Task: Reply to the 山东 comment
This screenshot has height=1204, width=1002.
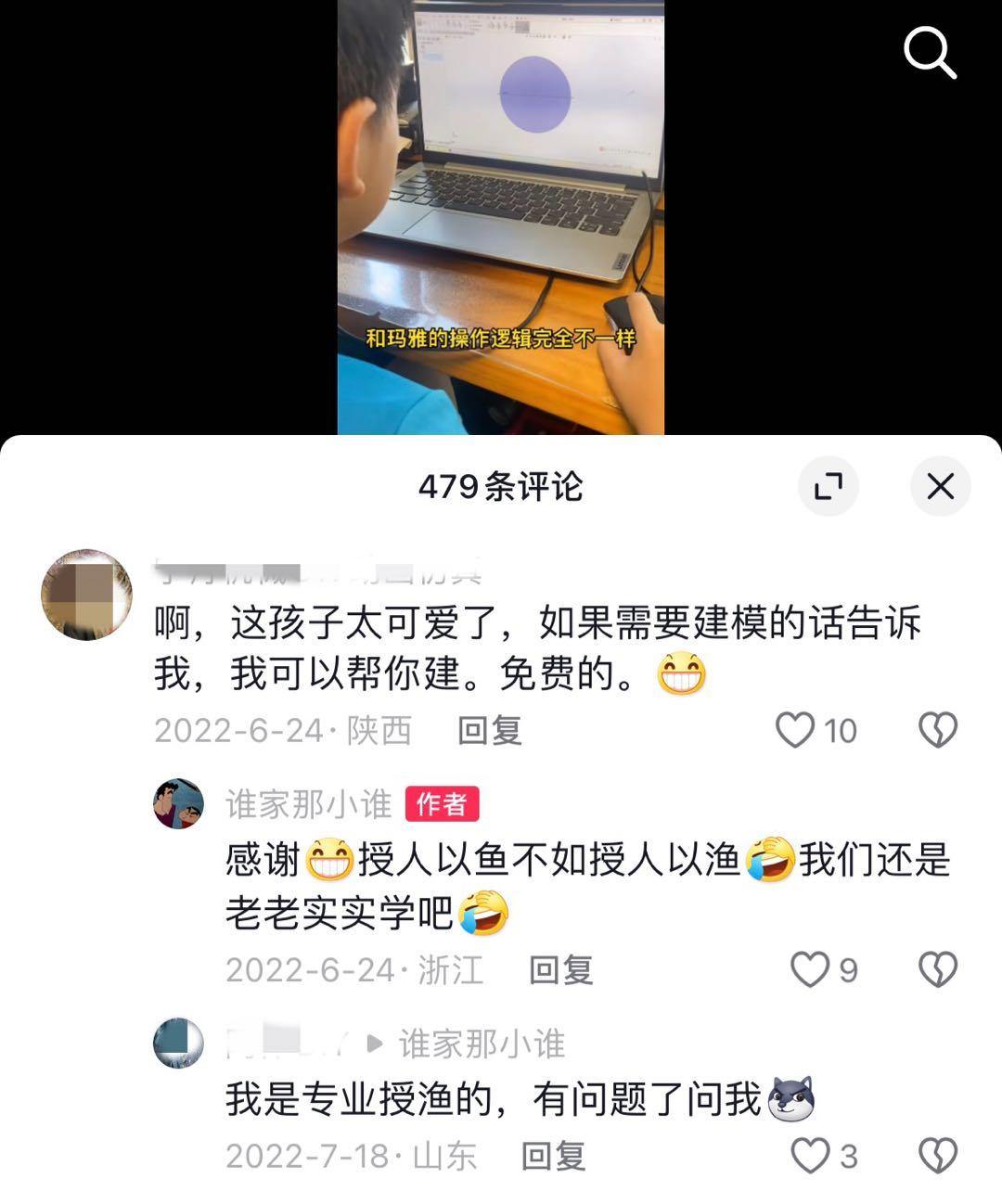Action: pos(553,1156)
